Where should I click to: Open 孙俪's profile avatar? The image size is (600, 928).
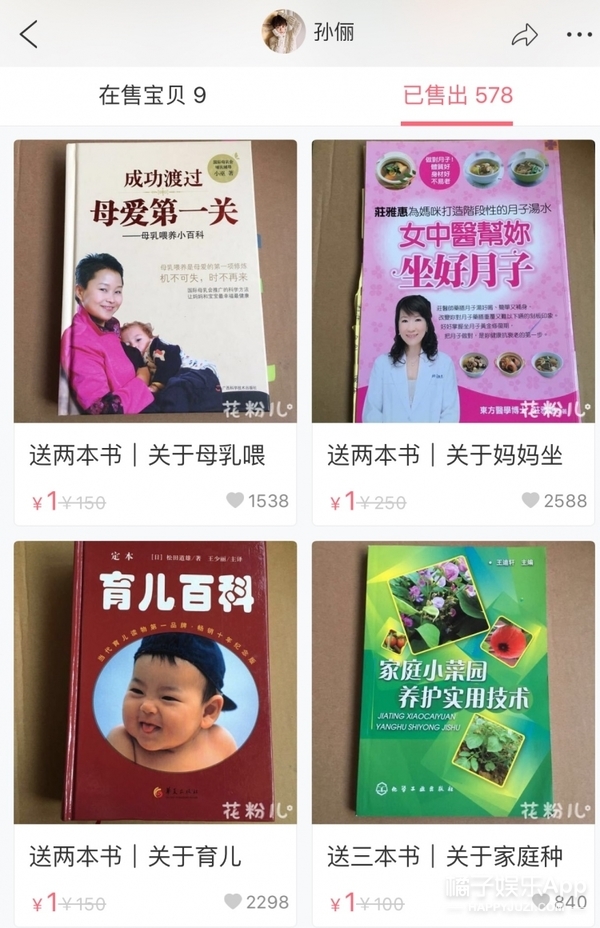tap(283, 33)
